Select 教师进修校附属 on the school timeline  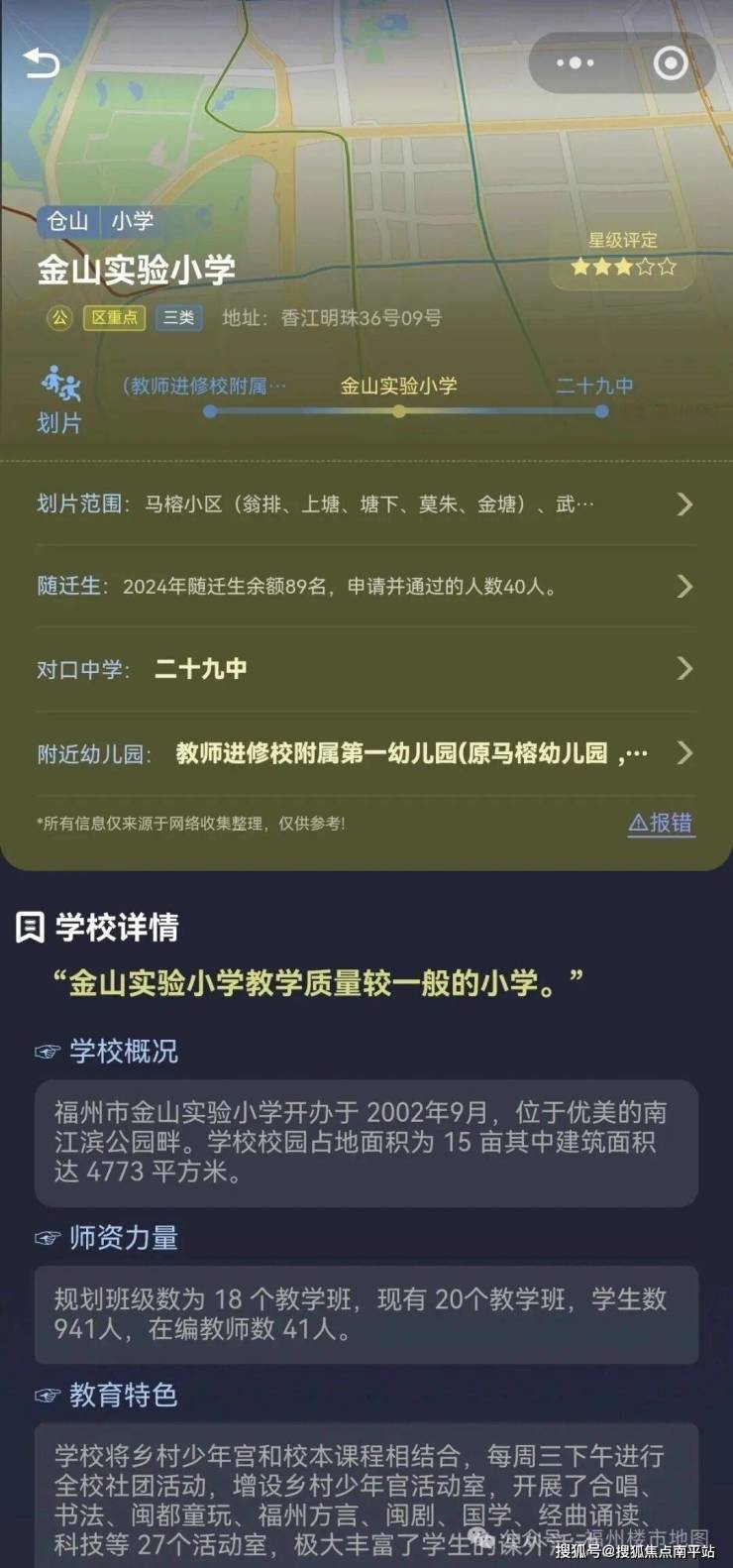[x=204, y=387]
